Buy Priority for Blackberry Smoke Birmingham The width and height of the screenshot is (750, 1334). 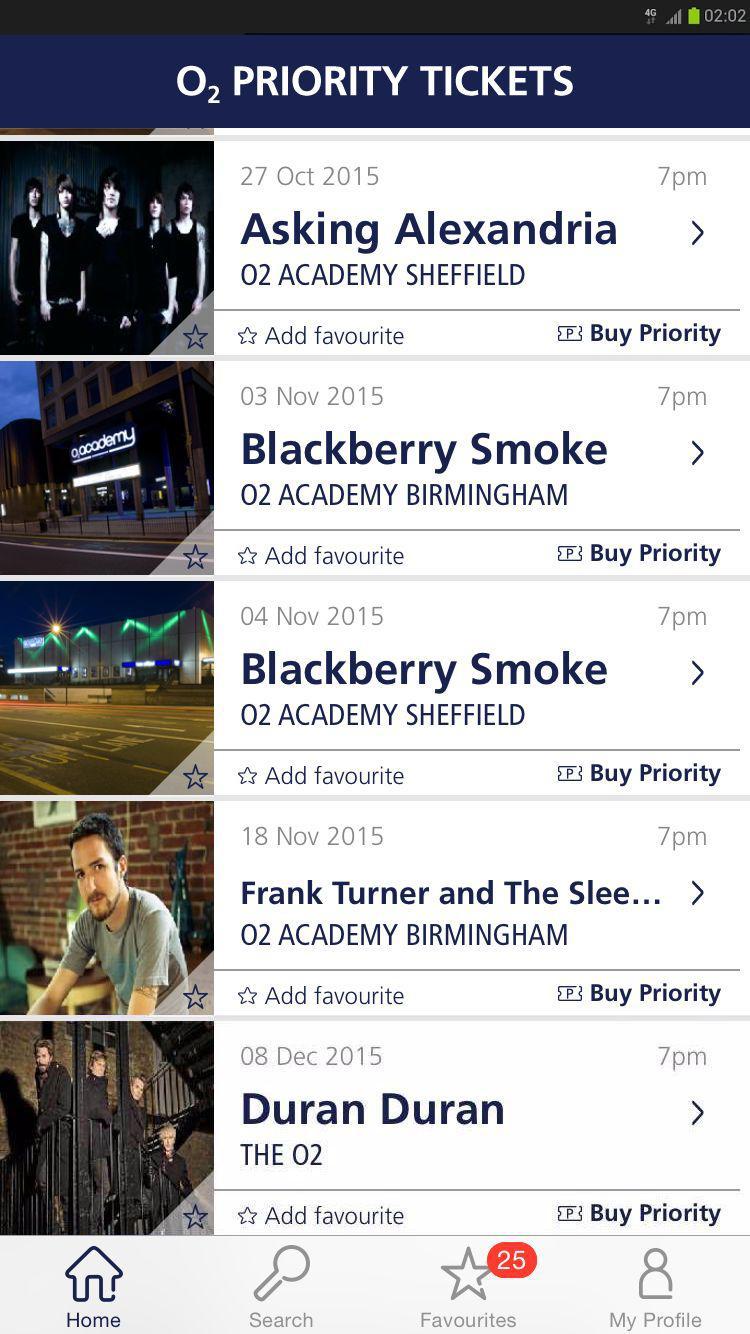pyautogui.click(x=640, y=553)
